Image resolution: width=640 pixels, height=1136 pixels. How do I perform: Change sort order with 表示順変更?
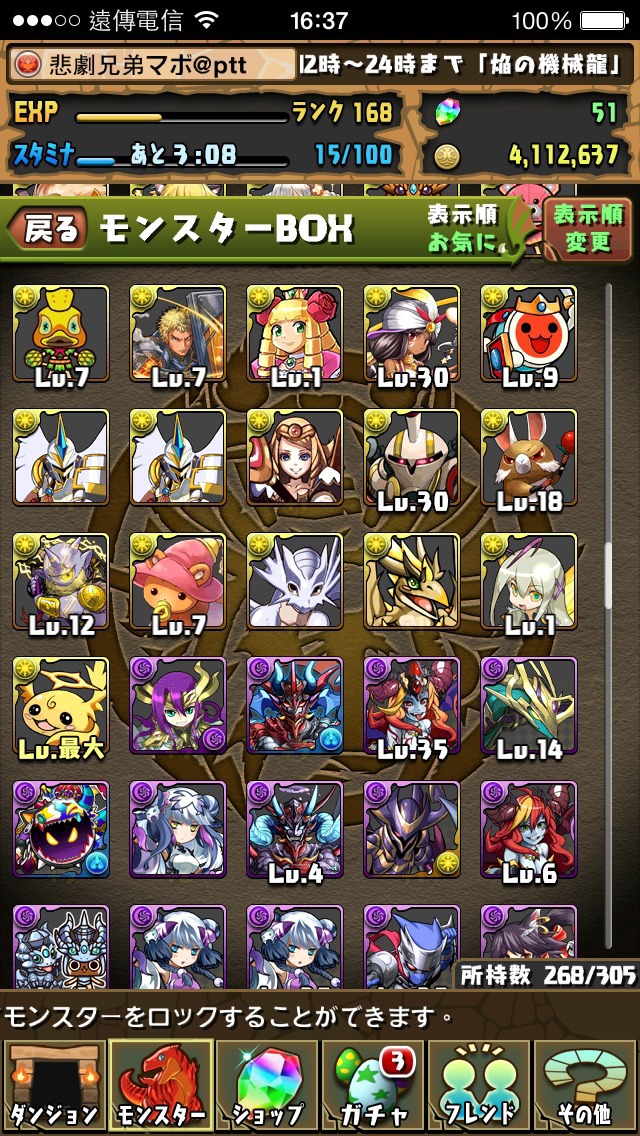[x=586, y=228]
